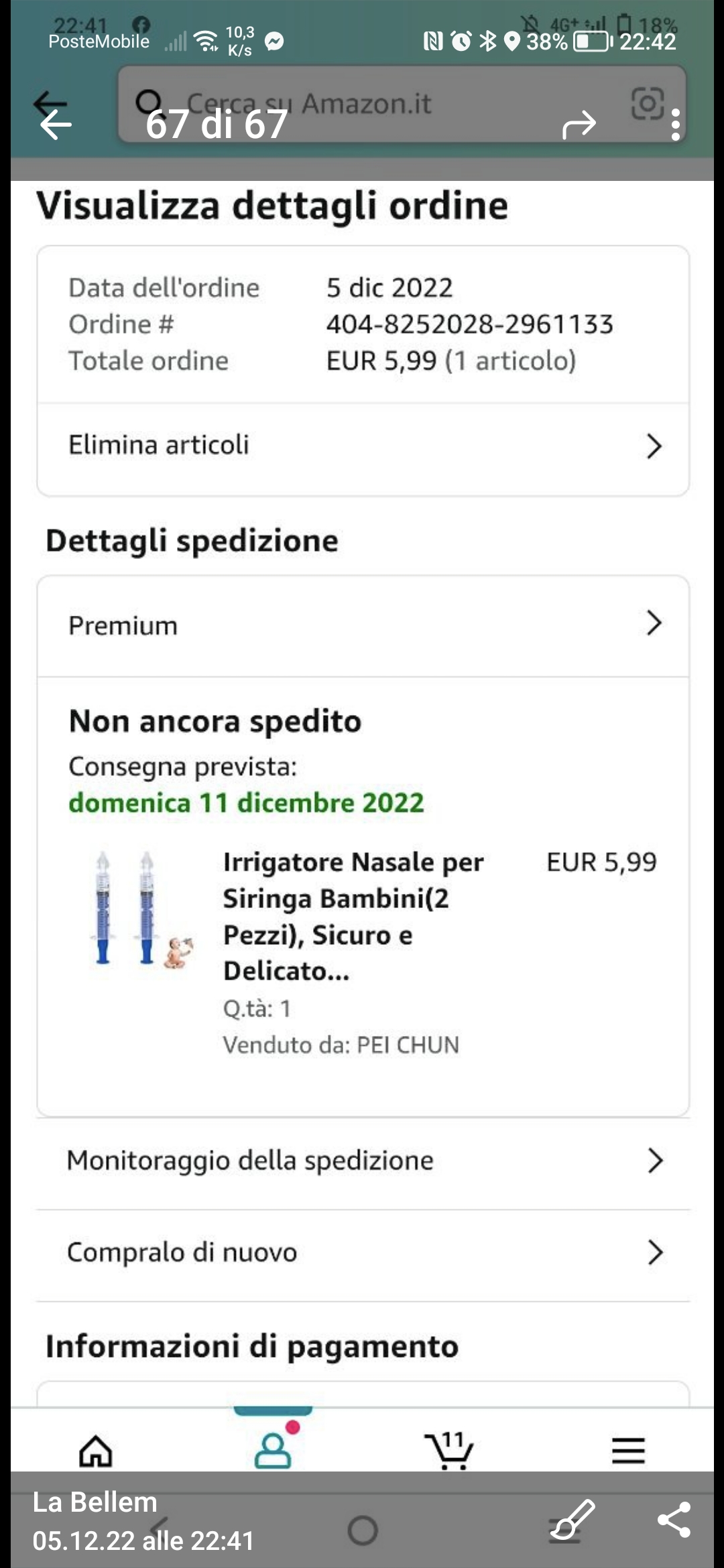Share this image from La Bellem
This screenshot has width=724, height=1568.
click(x=674, y=1520)
